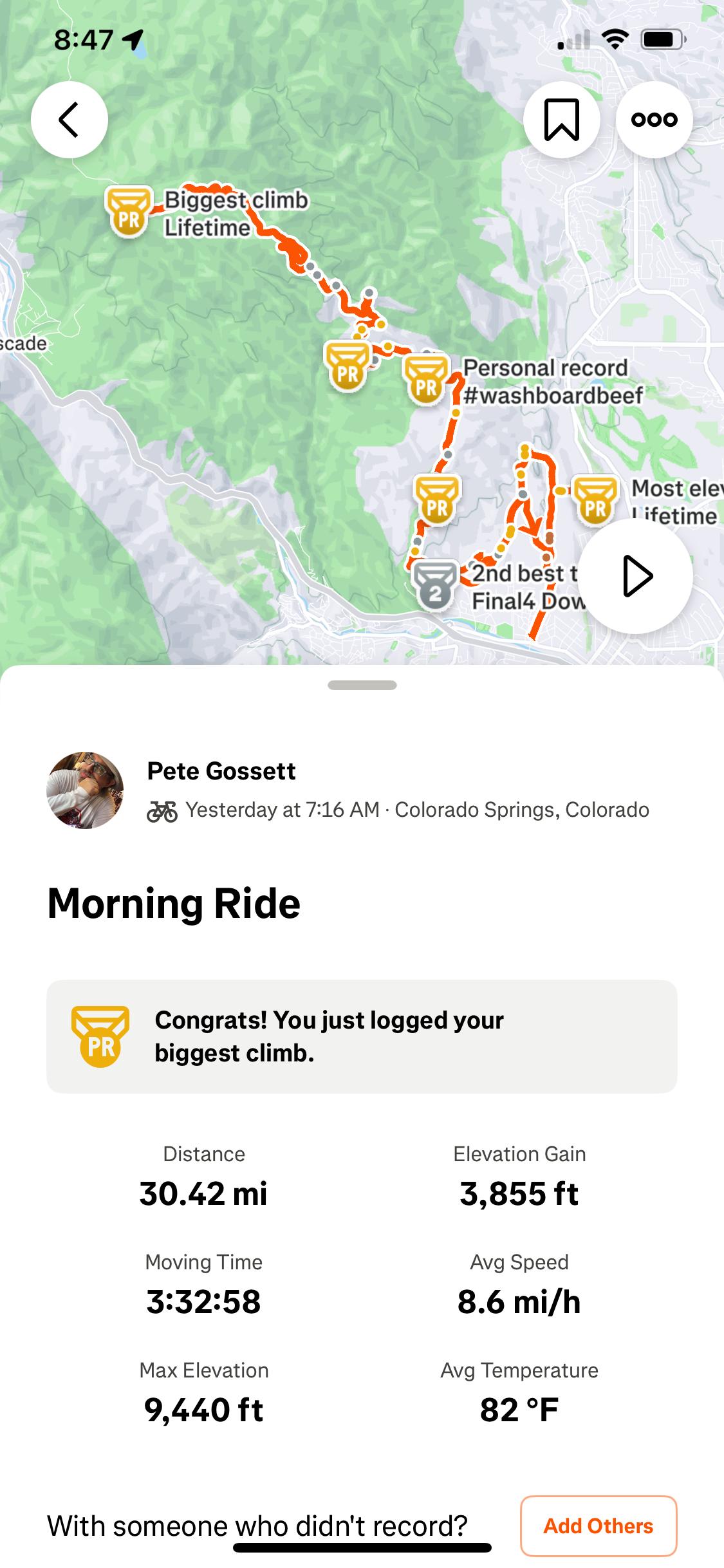Open the three-dot overflow menu
The height and width of the screenshot is (1568, 724).
654,120
